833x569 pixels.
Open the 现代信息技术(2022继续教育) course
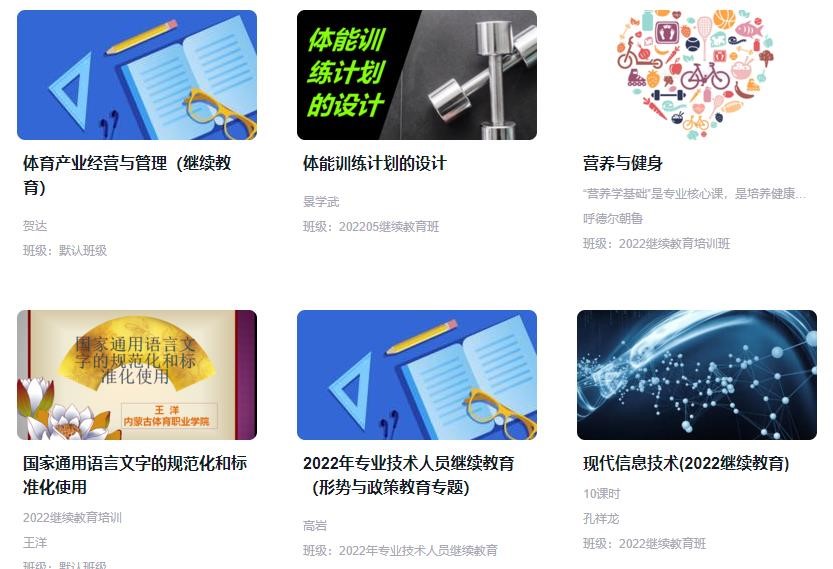(x=696, y=376)
